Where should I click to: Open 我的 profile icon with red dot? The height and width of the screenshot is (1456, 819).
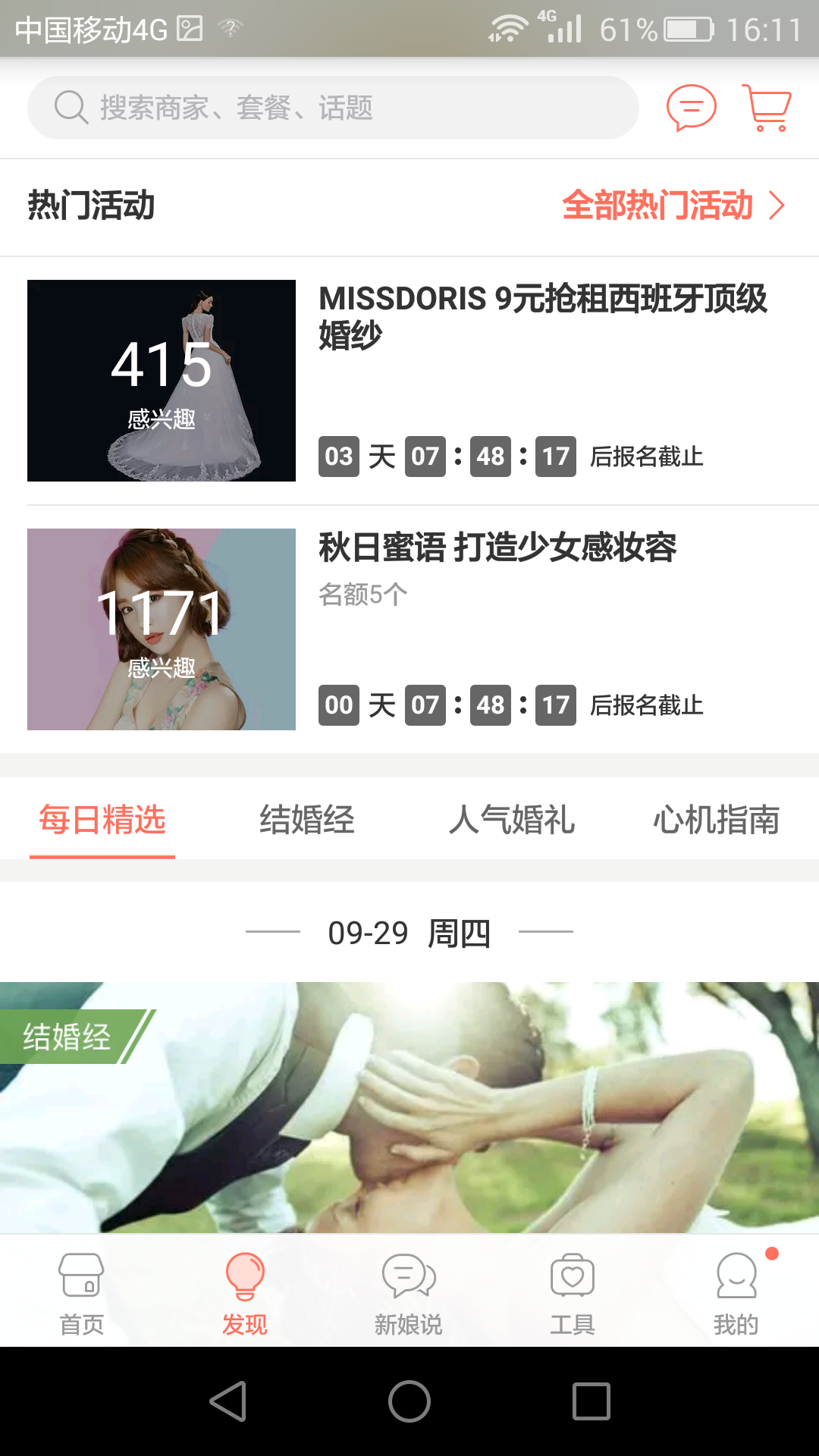point(735,1285)
